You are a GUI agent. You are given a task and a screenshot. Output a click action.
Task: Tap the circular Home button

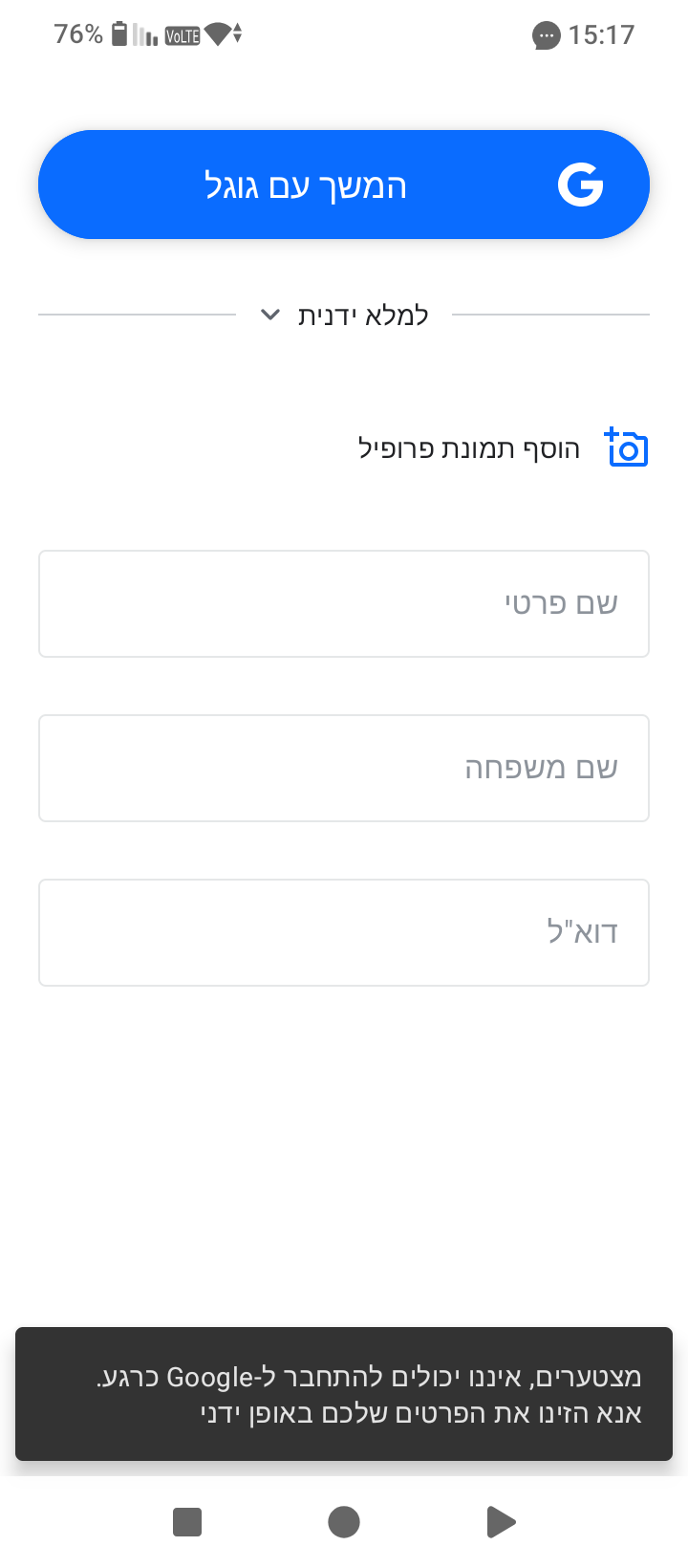pyautogui.click(x=344, y=1521)
